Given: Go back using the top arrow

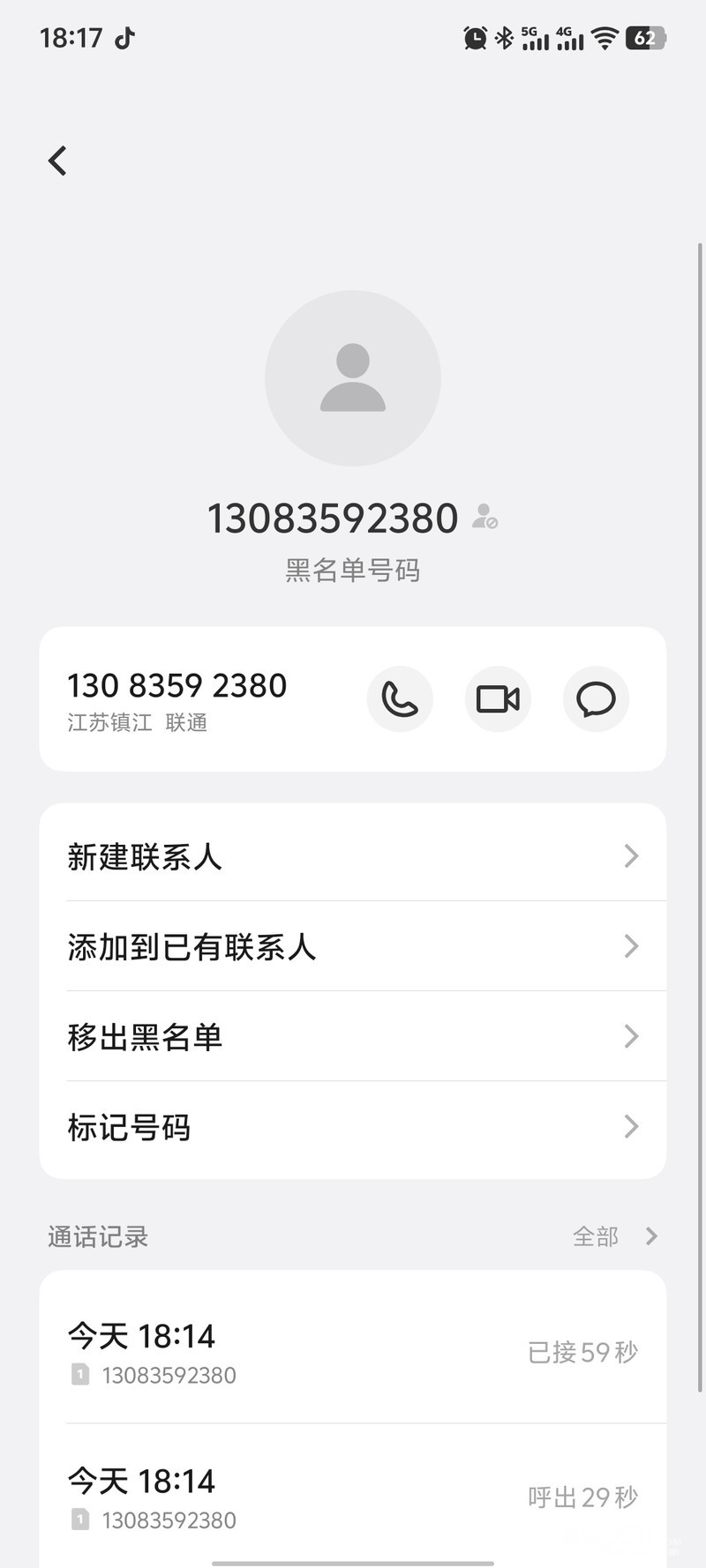Looking at the screenshot, I should [x=57, y=161].
